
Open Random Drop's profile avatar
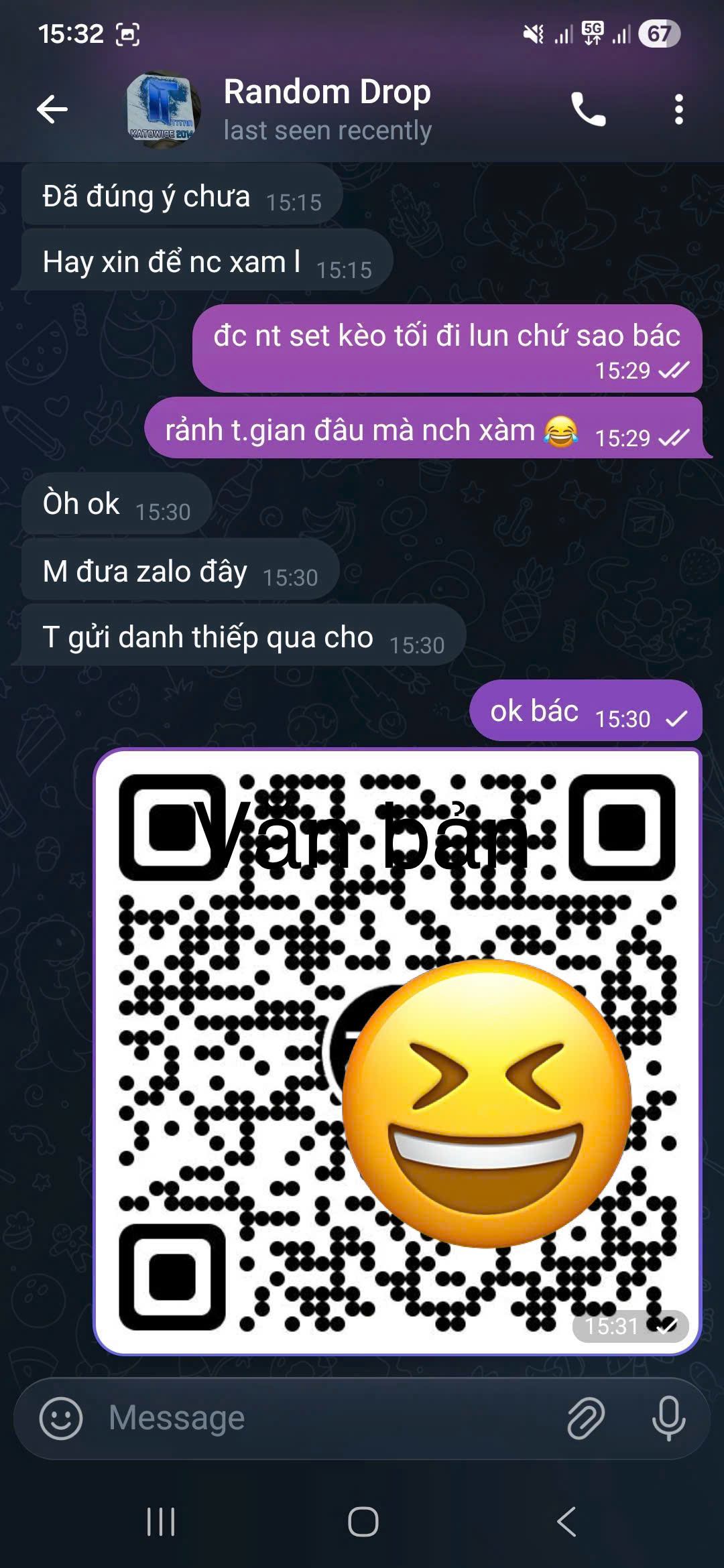[162, 109]
